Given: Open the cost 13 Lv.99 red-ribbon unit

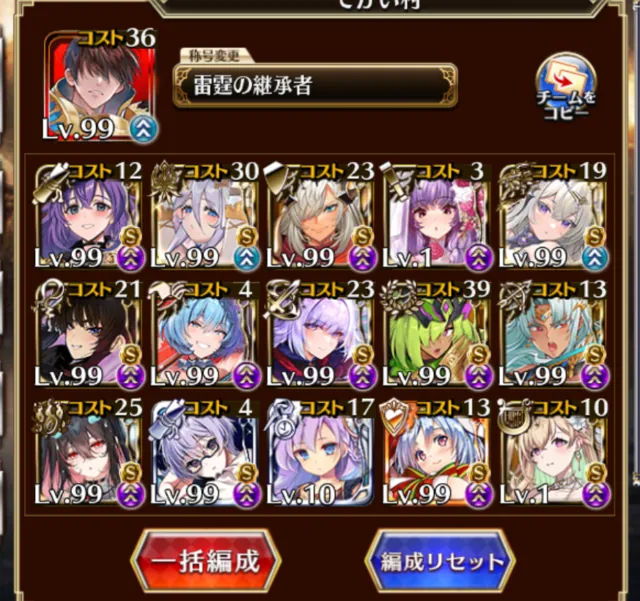Looking at the screenshot, I should [435, 453].
